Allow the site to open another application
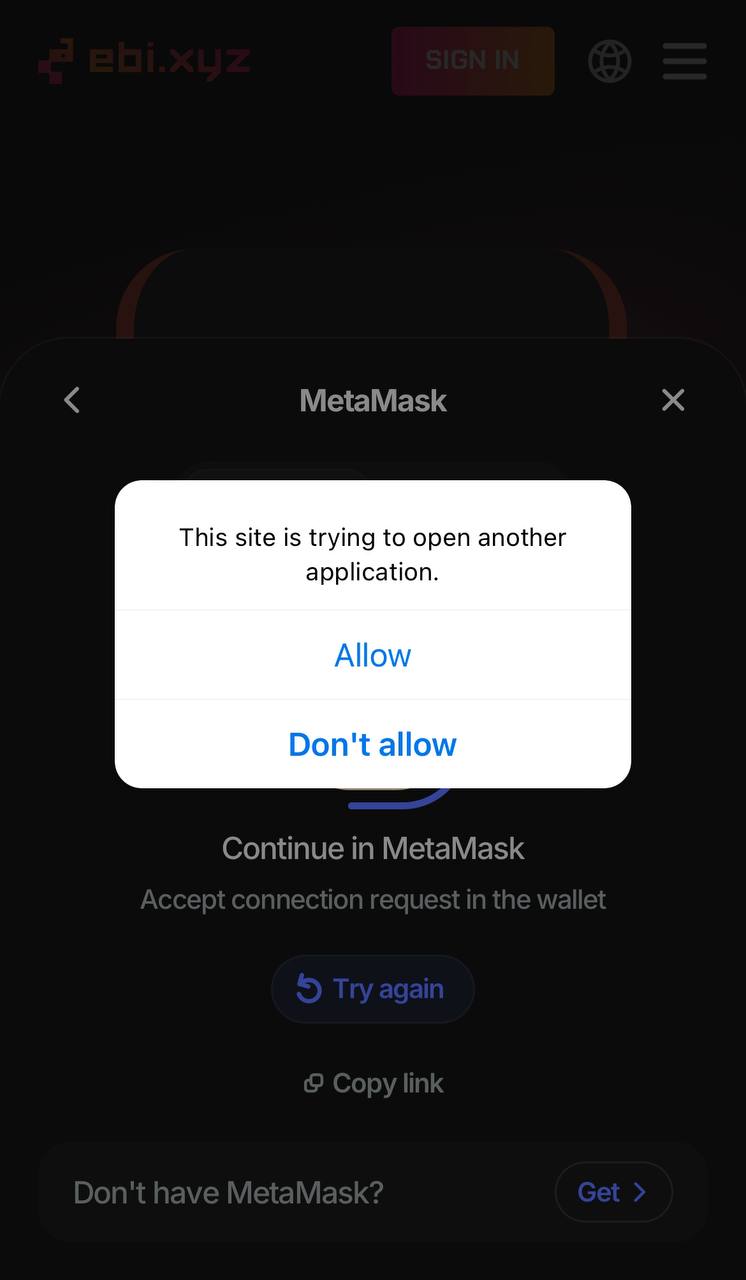The width and height of the screenshot is (746, 1280). (x=373, y=655)
